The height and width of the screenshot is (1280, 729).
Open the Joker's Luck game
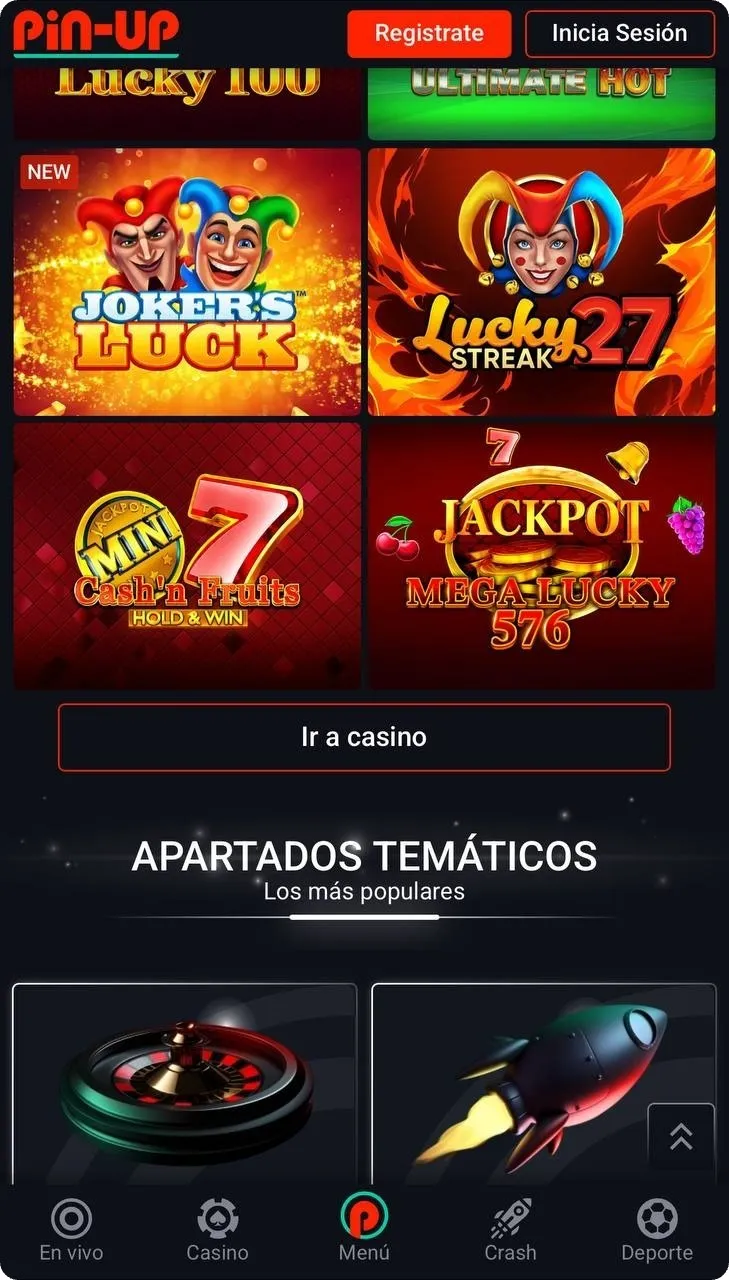pos(187,282)
